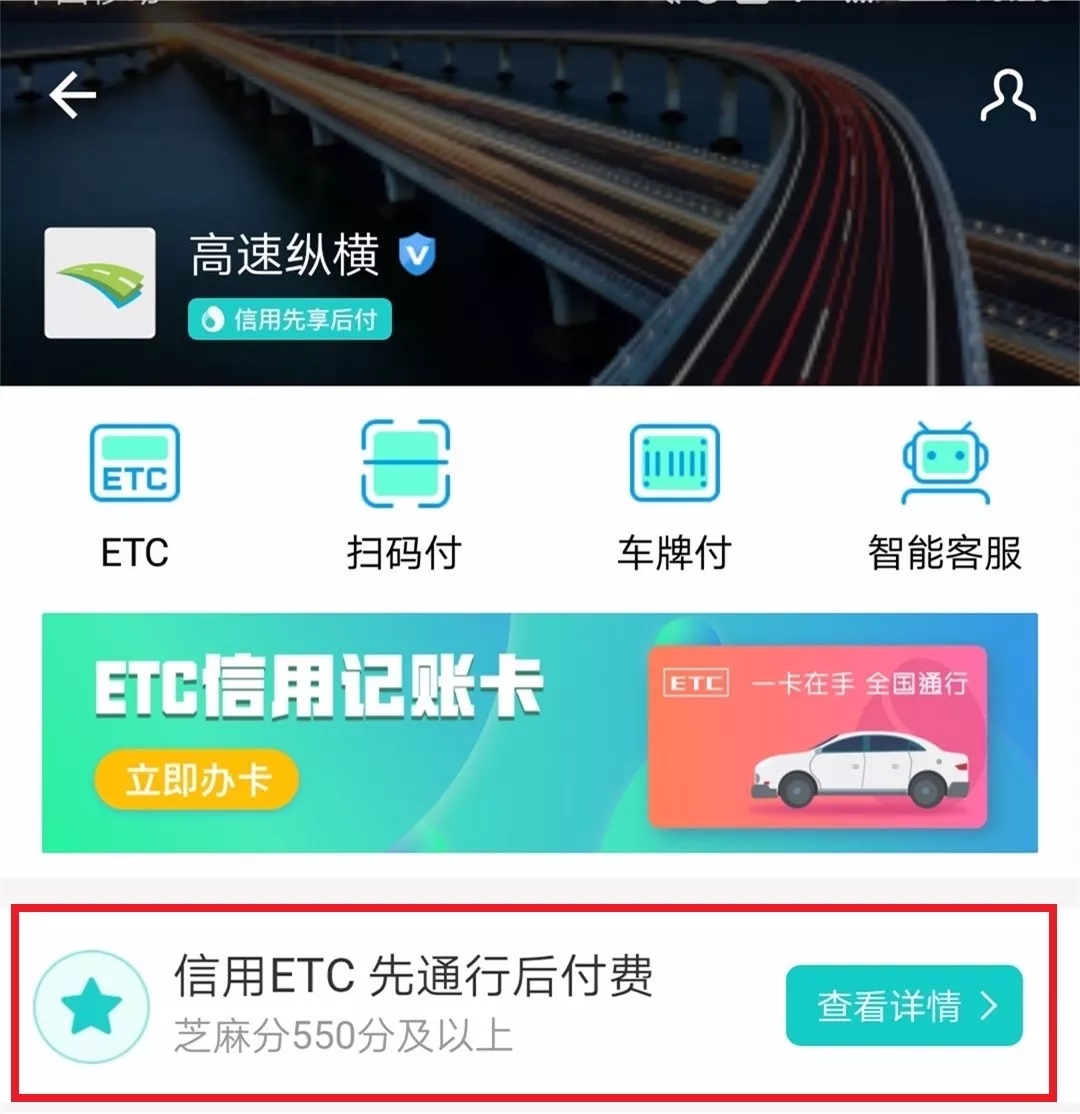
Task: Open the ETC service
Action: pos(135,496)
